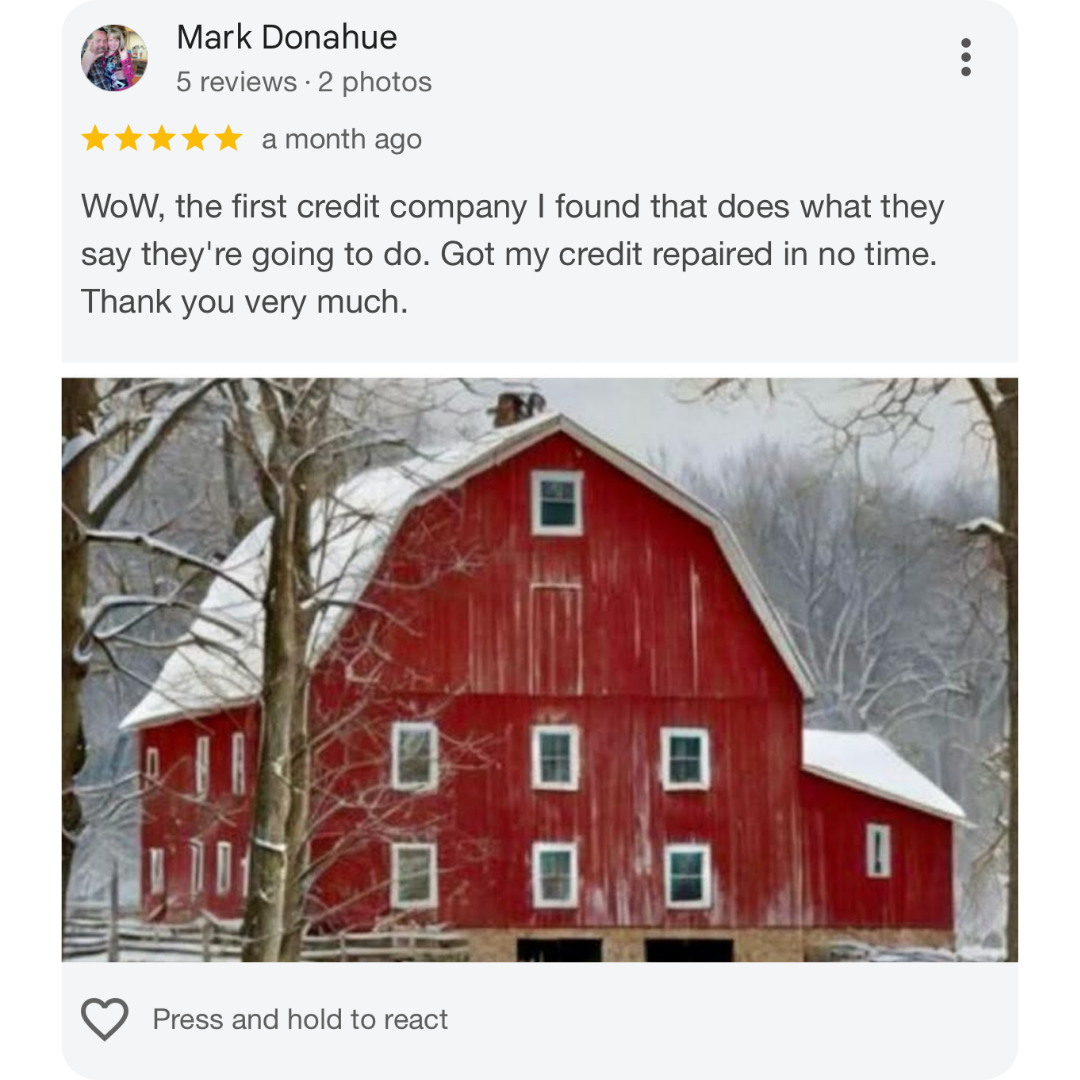Open Mark Donahue's profile picture

click(x=114, y=58)
